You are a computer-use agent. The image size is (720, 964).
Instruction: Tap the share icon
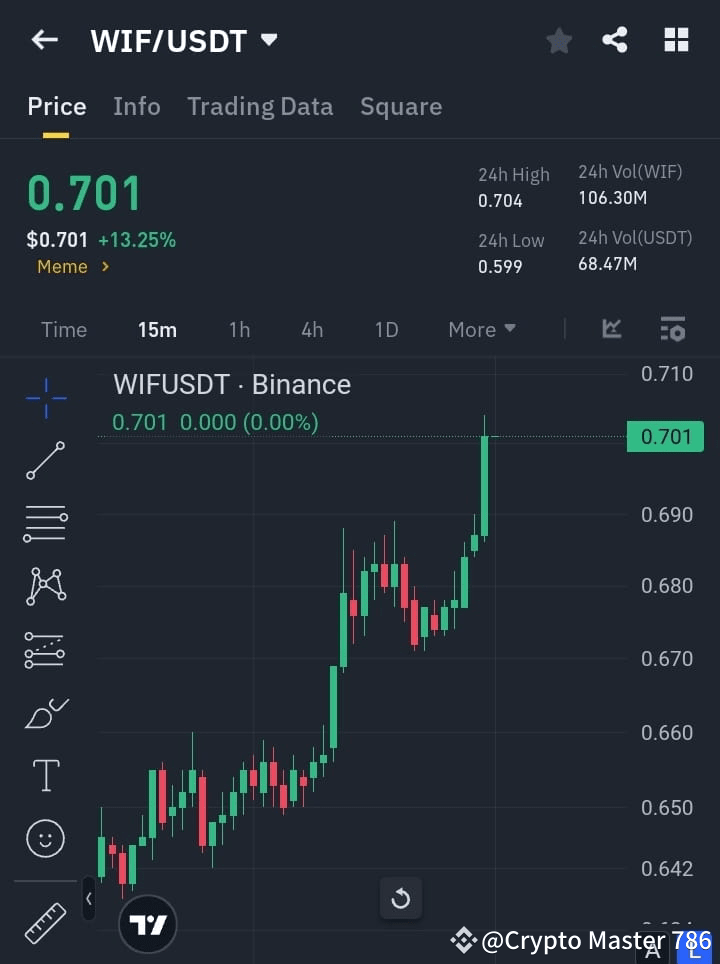(x=615, y=40)
